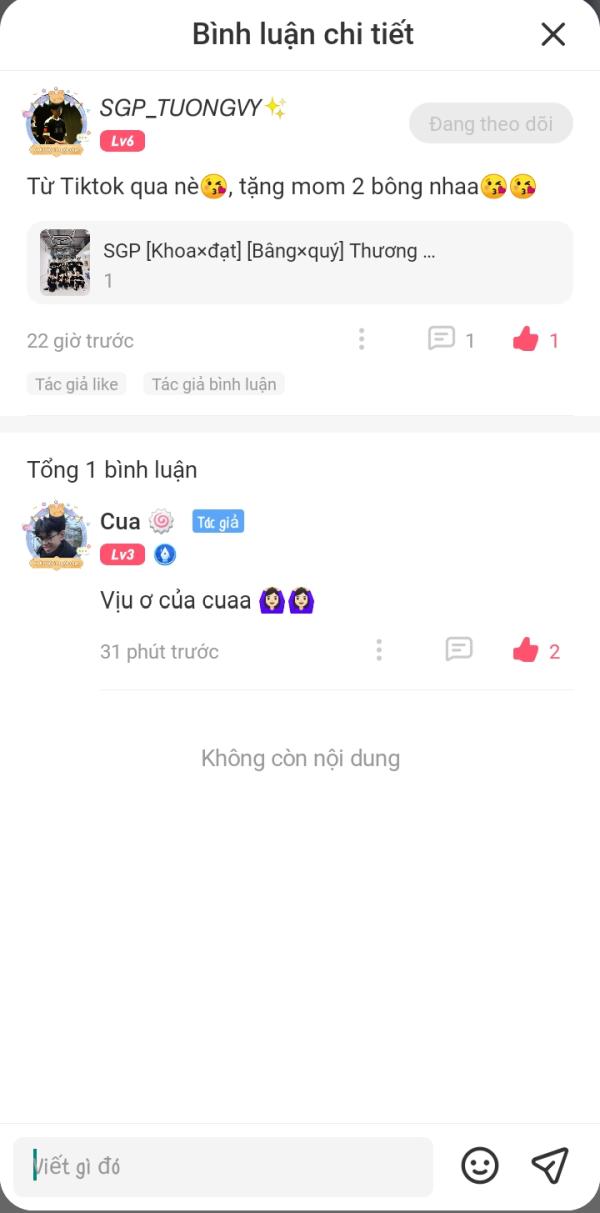This screenshot has width=600, height=1213.
Task: Open SGP_TUONGVY's profile avatar
Action: click(x=55, y=122)
